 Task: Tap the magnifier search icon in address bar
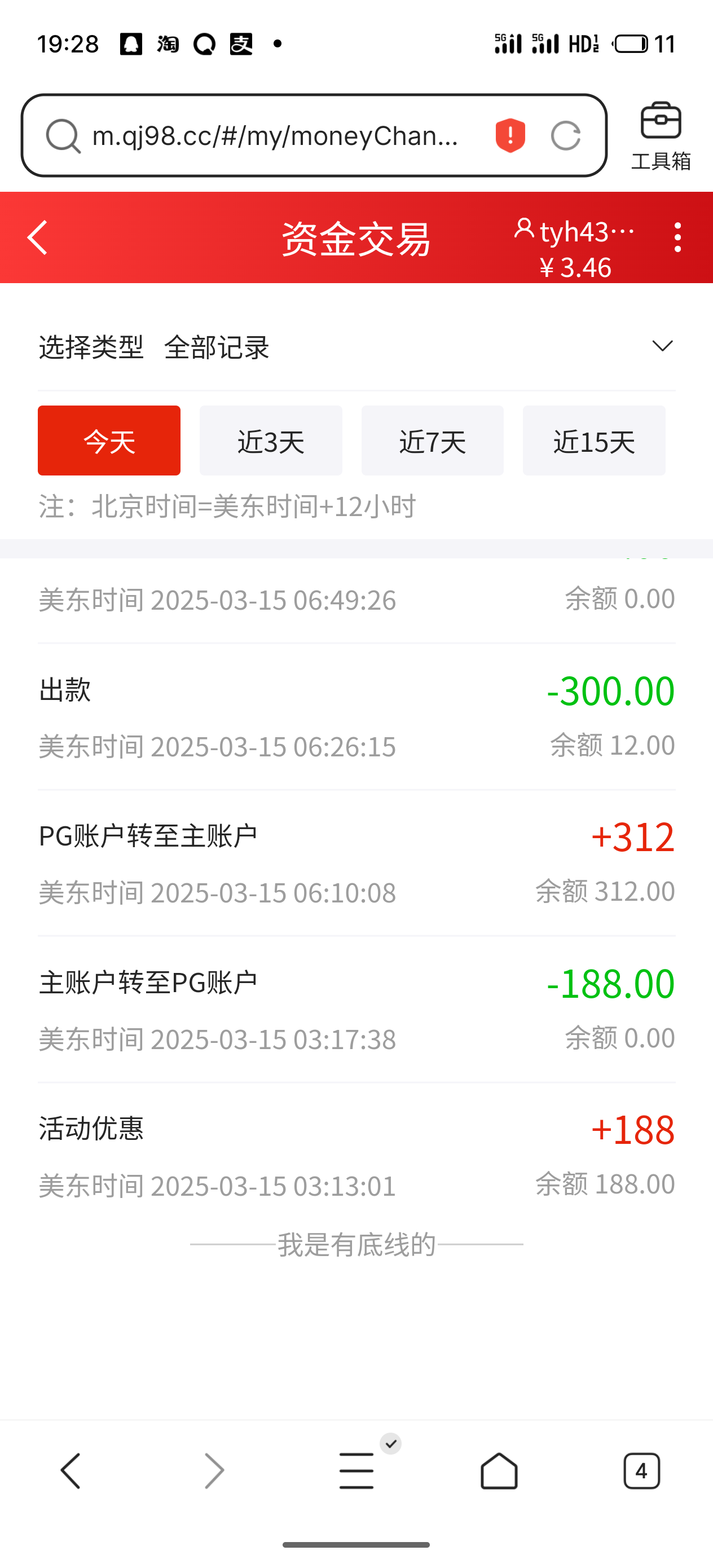[x=63, y=135]
